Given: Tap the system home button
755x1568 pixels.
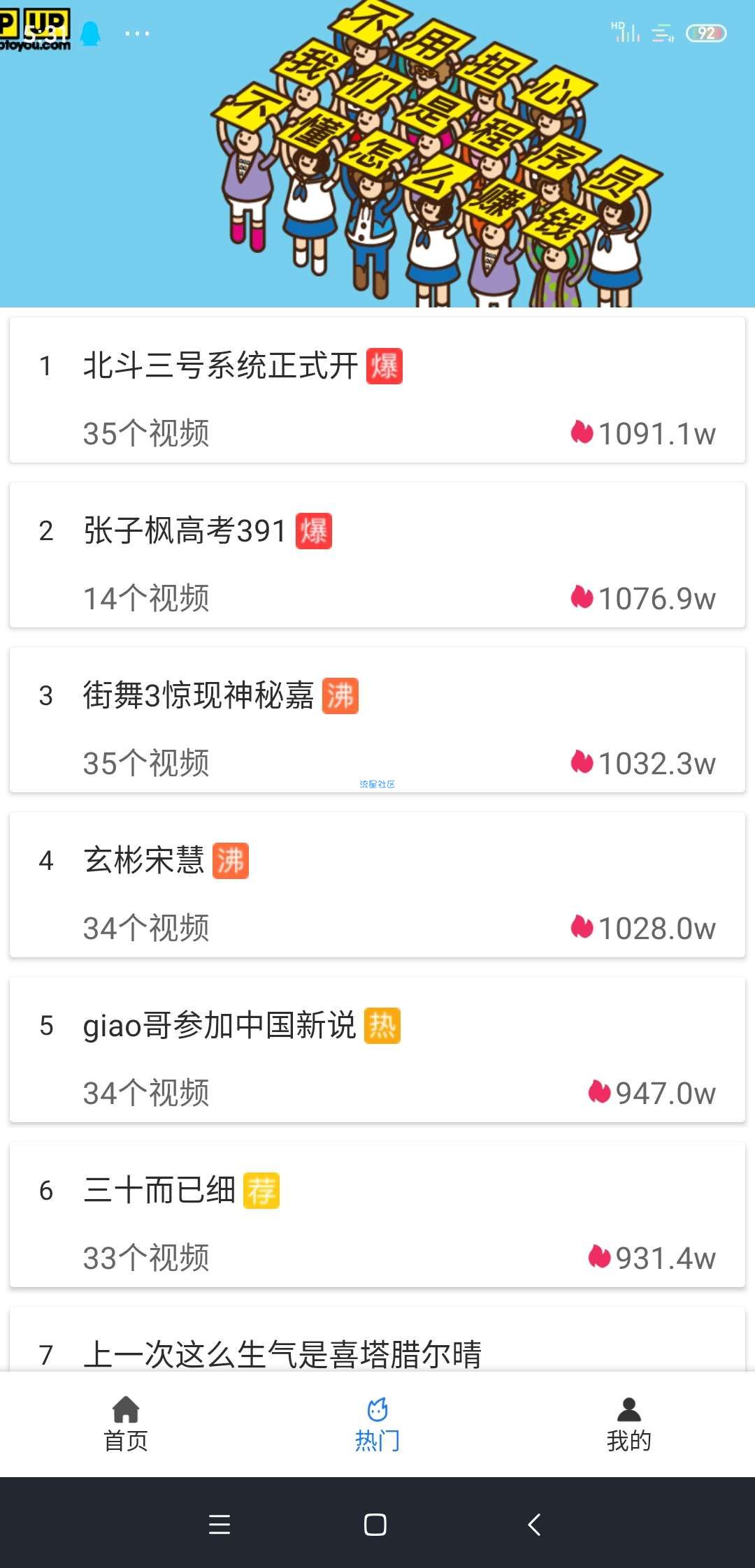Looking at the screenshot, I should pos(375,1524).
